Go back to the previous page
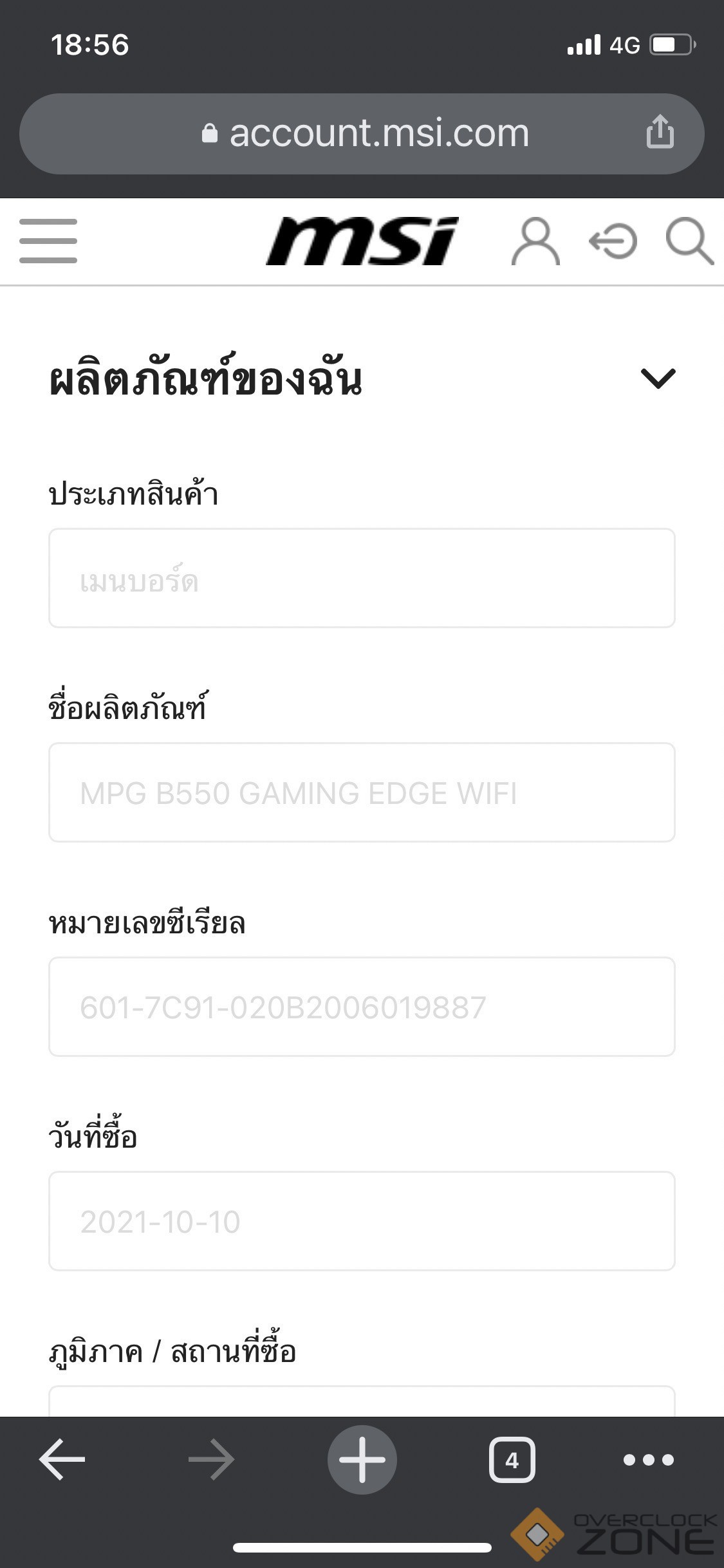The image size is (724, 1568). click(x=62, y=1460)
